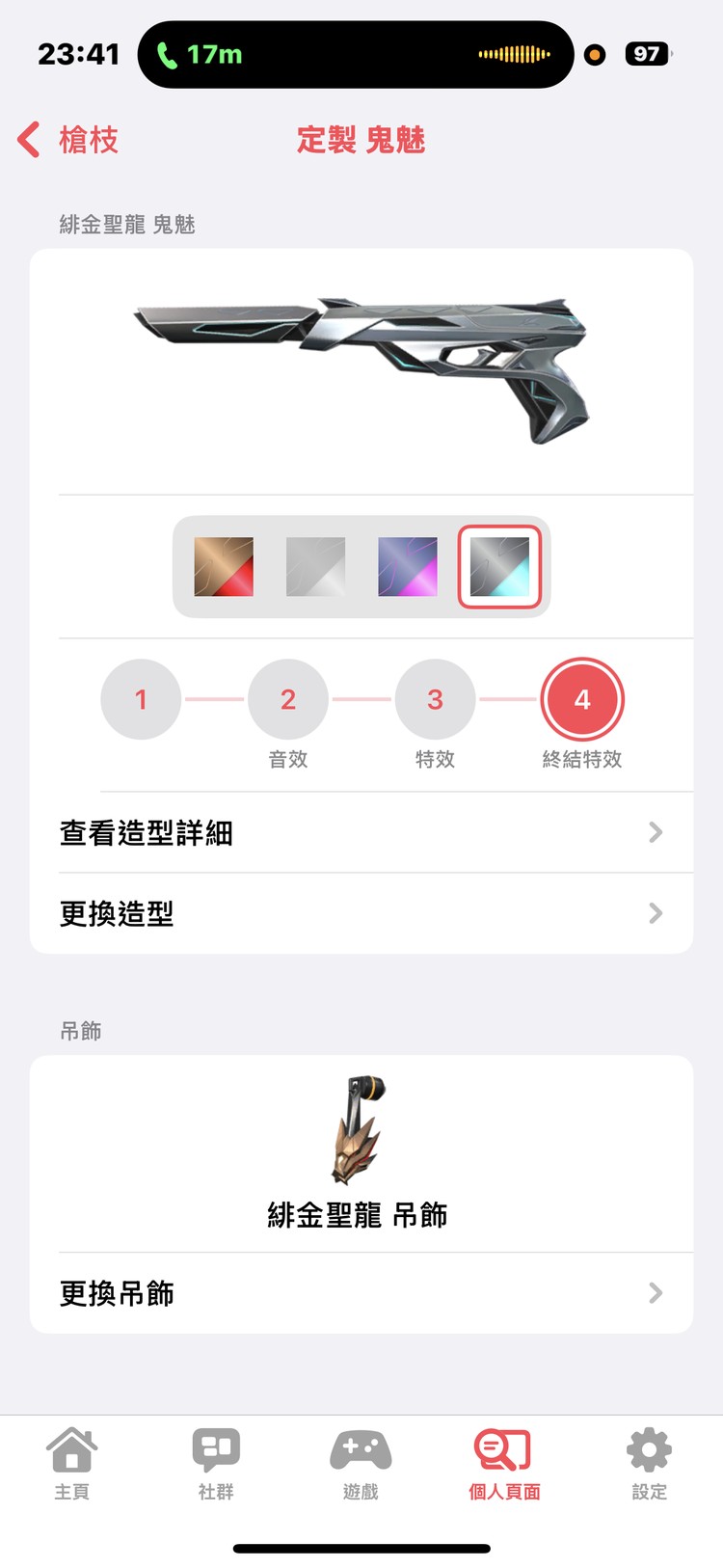
Task: Select level 4 終結特效 finisher upgrade
Action: [582, 699]
